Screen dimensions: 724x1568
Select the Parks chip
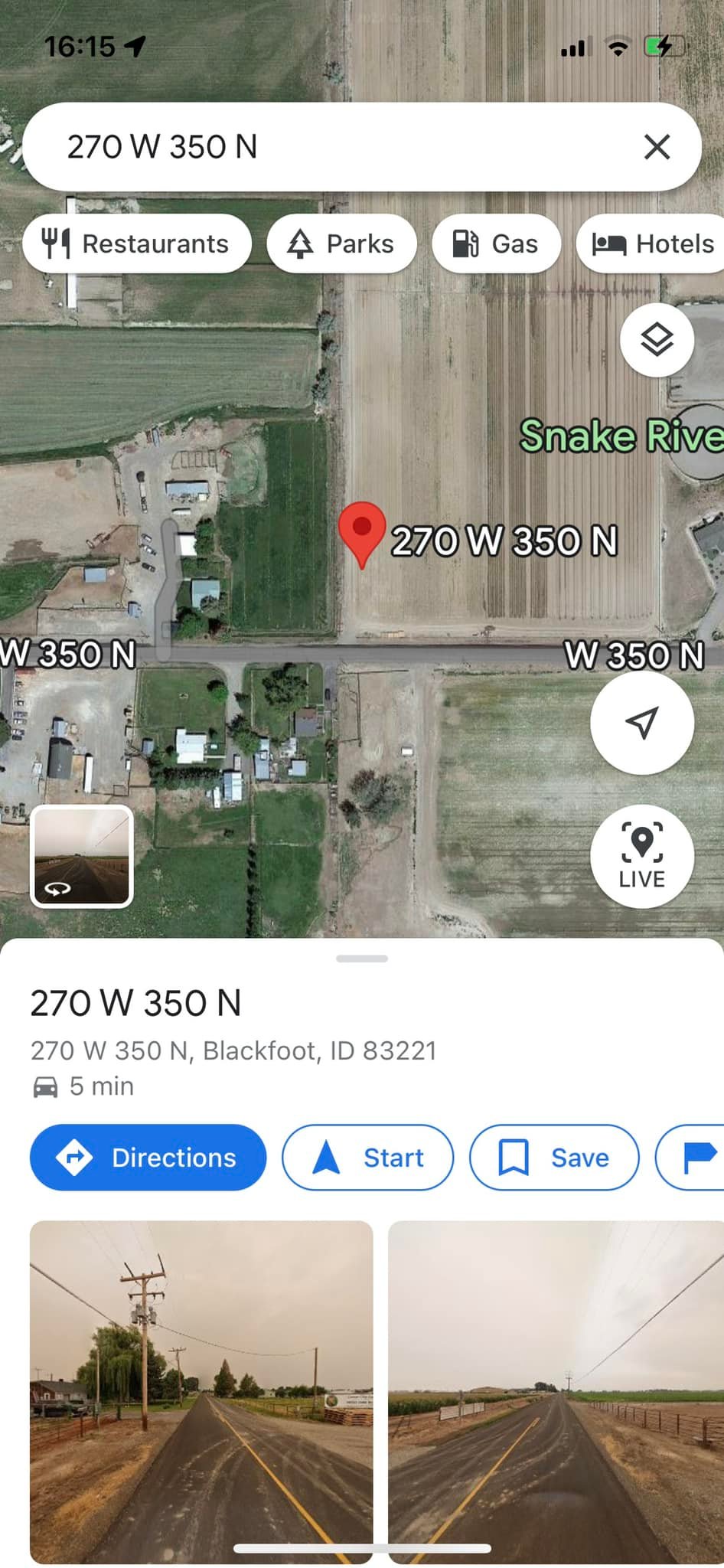click(x=341, y=243)
